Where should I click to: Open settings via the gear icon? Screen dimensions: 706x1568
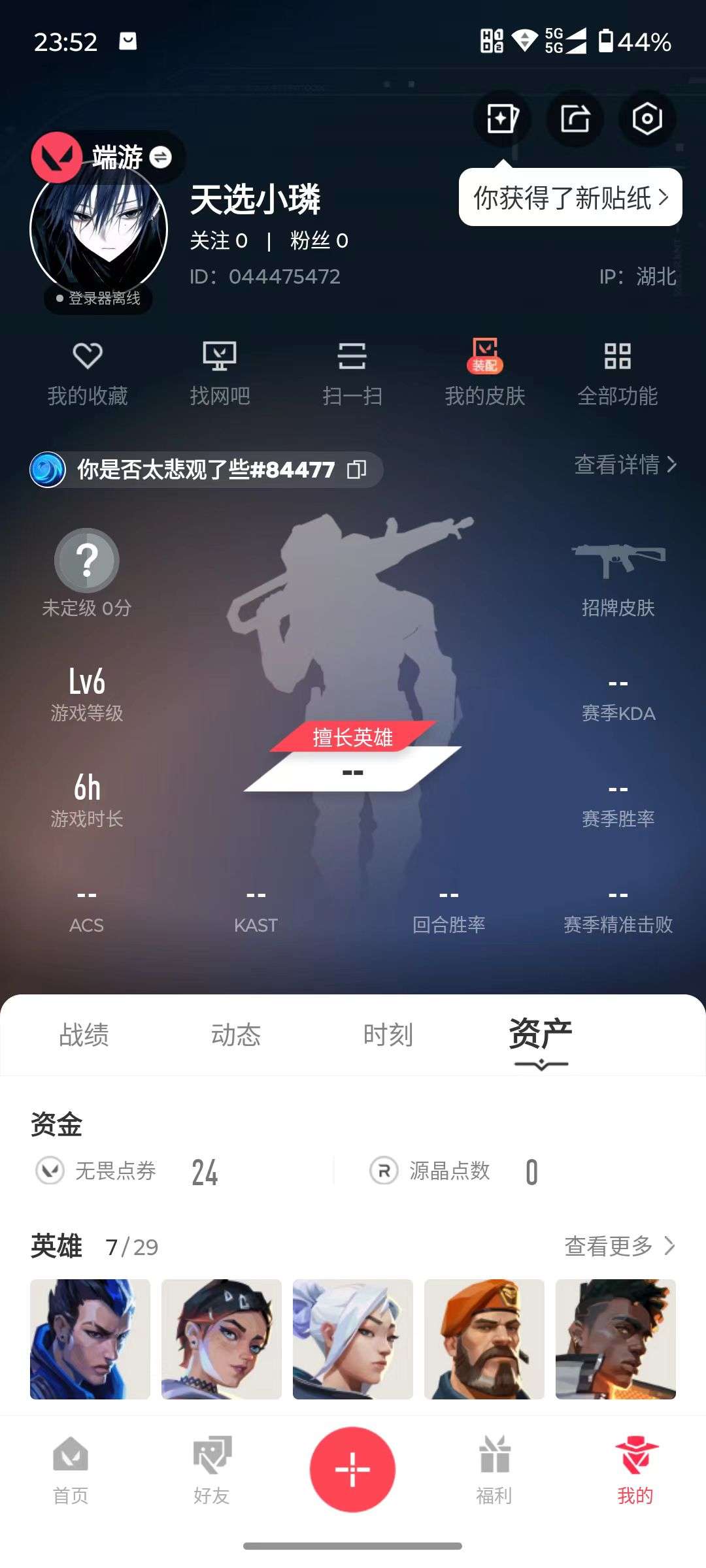click(x=647, y=119)
